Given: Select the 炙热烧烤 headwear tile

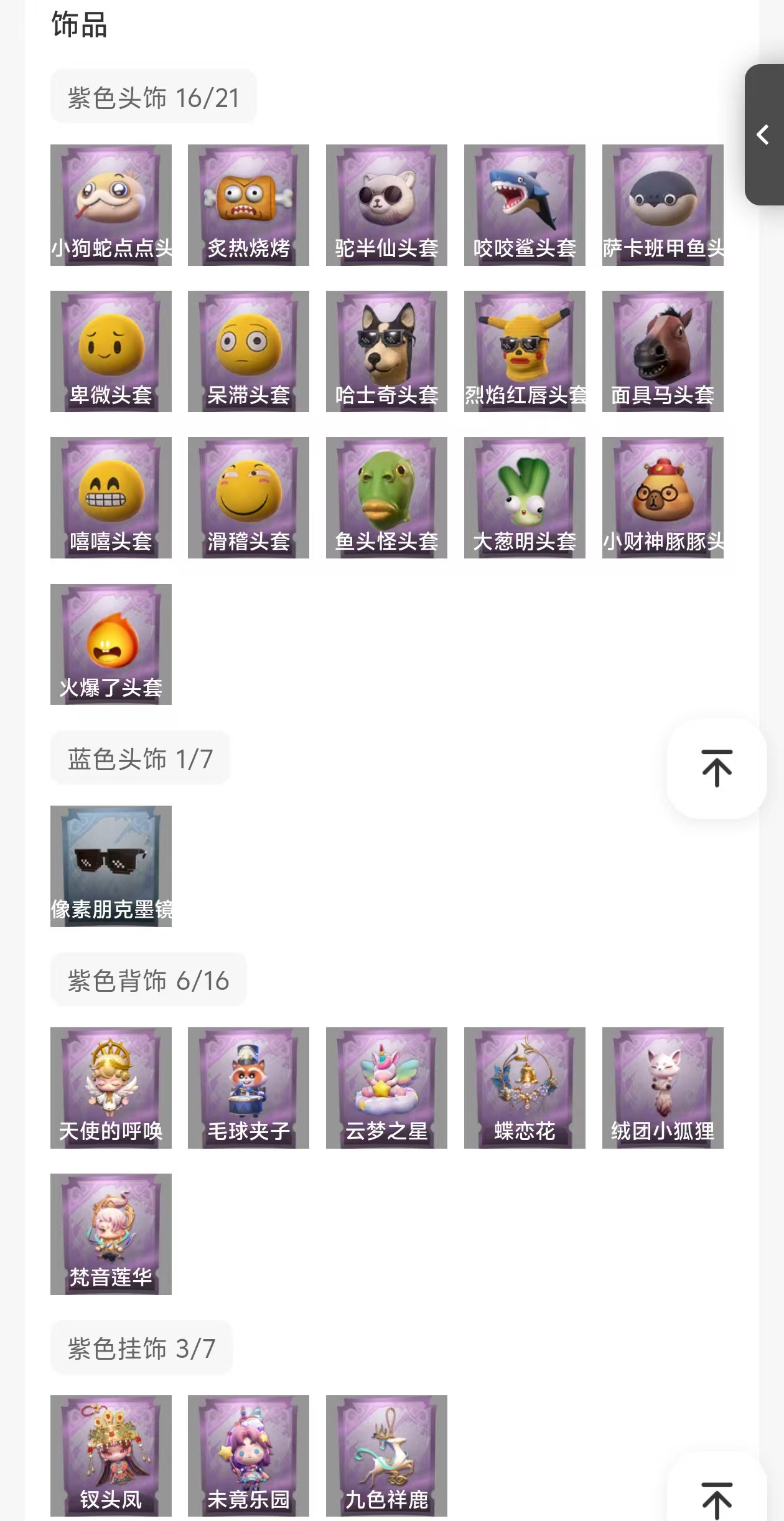Looking at the screenshot, I should point(248,205).
